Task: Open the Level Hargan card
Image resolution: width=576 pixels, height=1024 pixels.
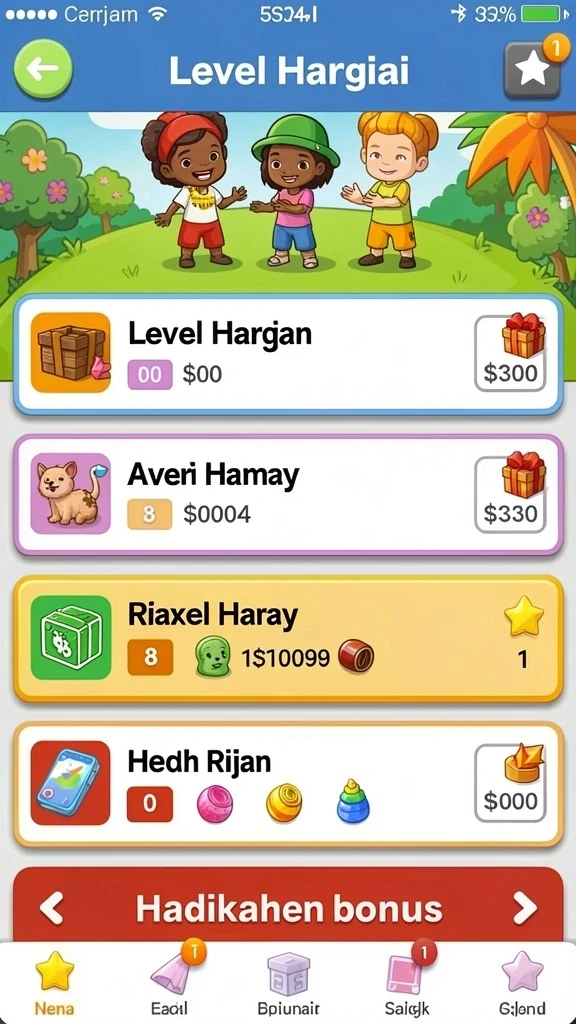Action: pos(288,355)
